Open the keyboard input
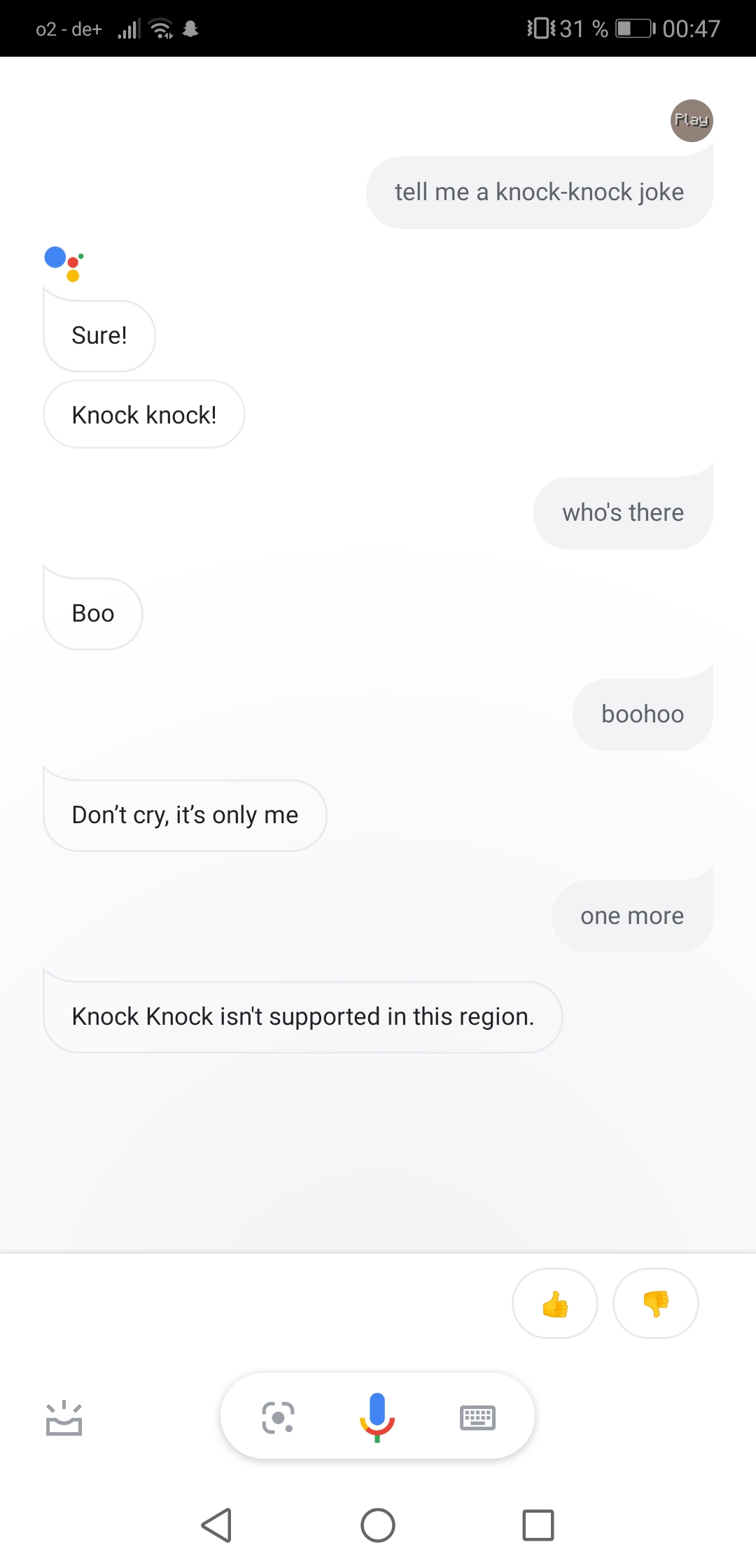Image resolution: width=756 pixels, height=1568 pixels. point(478,1417)
